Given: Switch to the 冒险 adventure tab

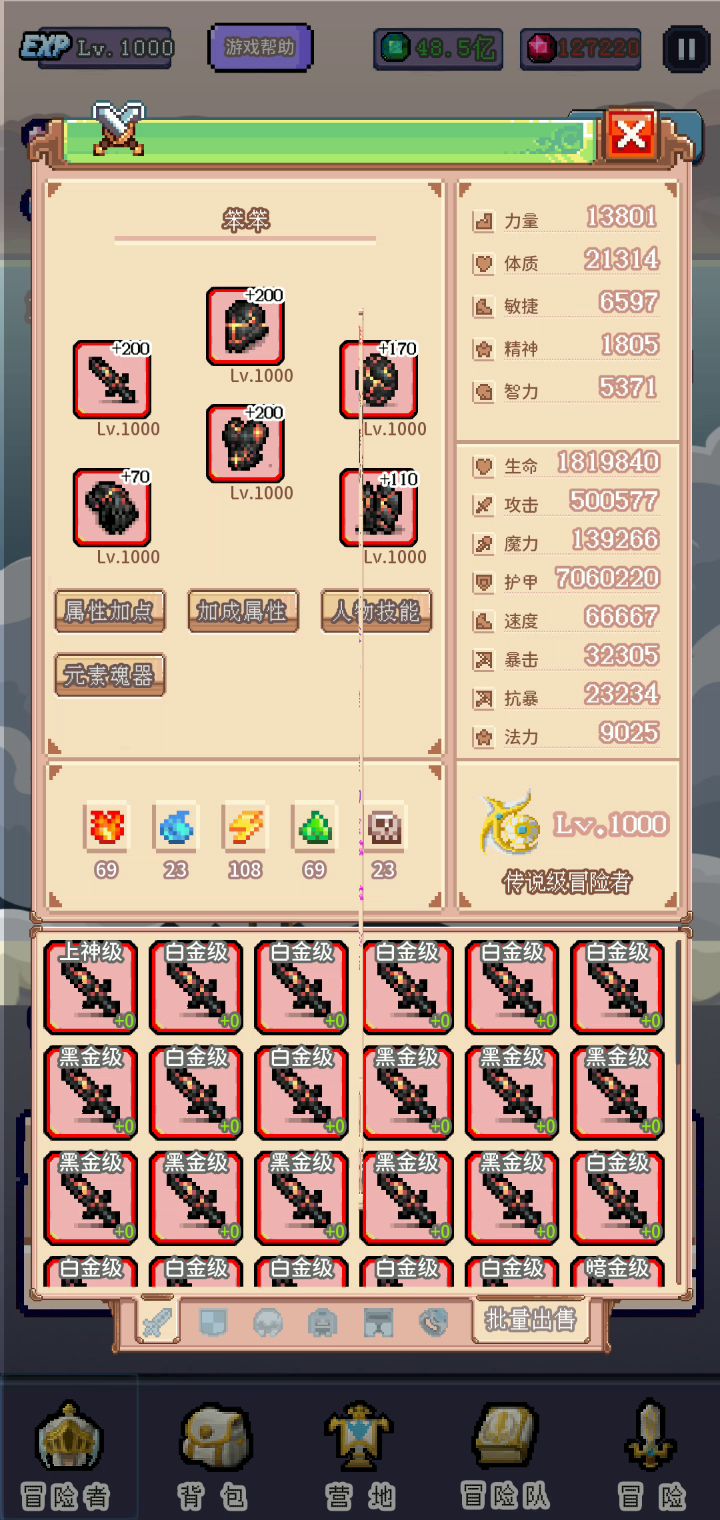Looking at the screenshot, I should tap(652, 1455).
